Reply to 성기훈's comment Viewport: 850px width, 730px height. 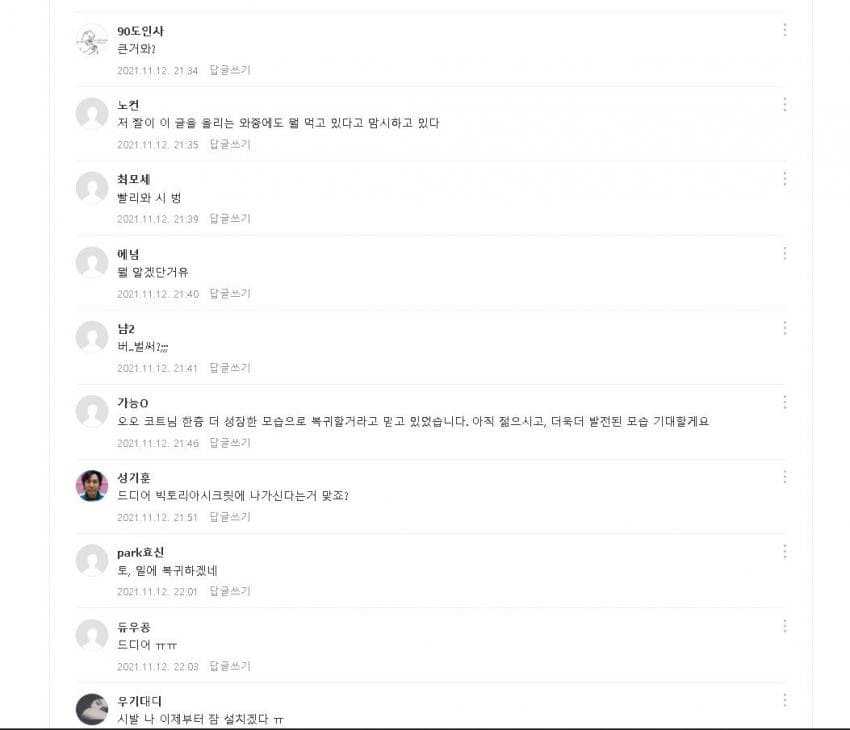pos(229,517)
